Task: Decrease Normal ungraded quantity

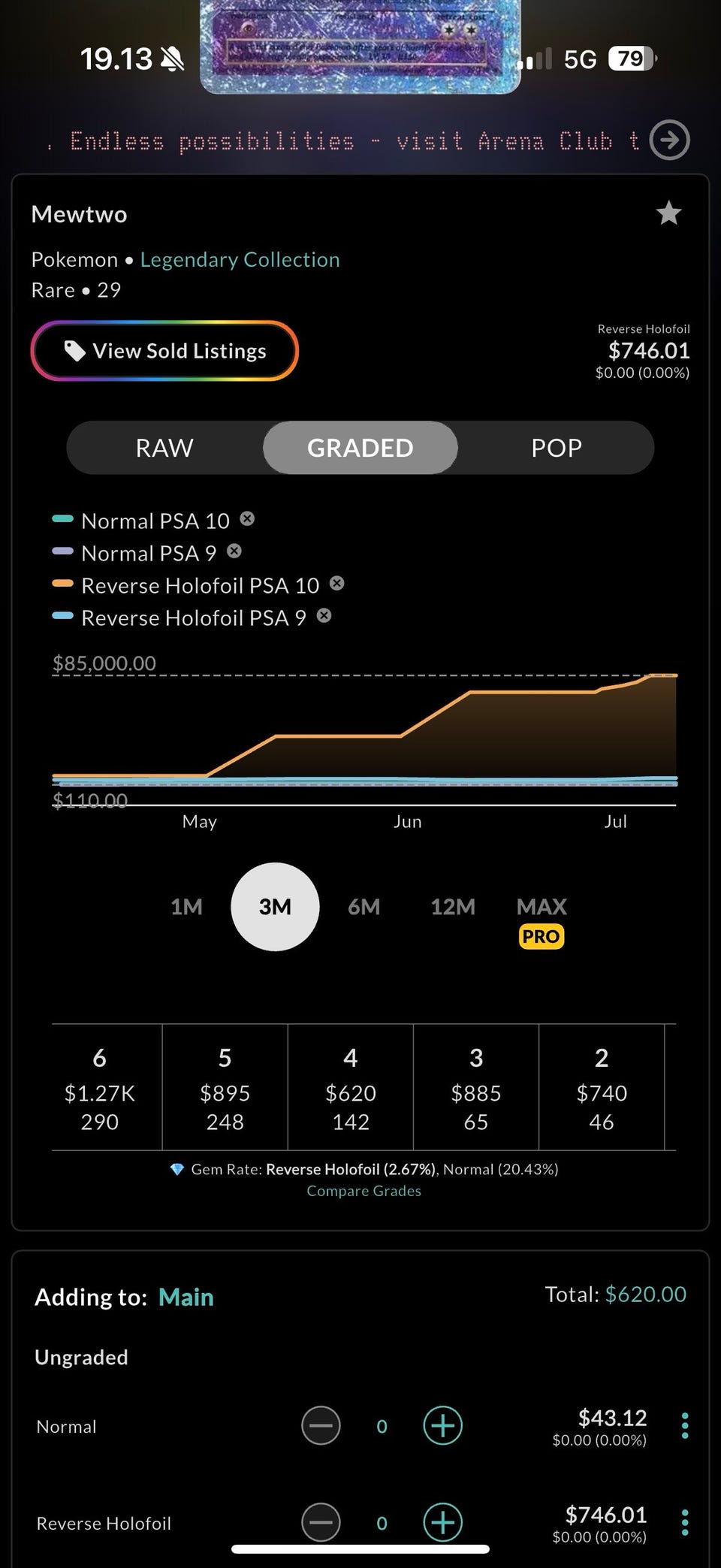Action: (321, 1426)
